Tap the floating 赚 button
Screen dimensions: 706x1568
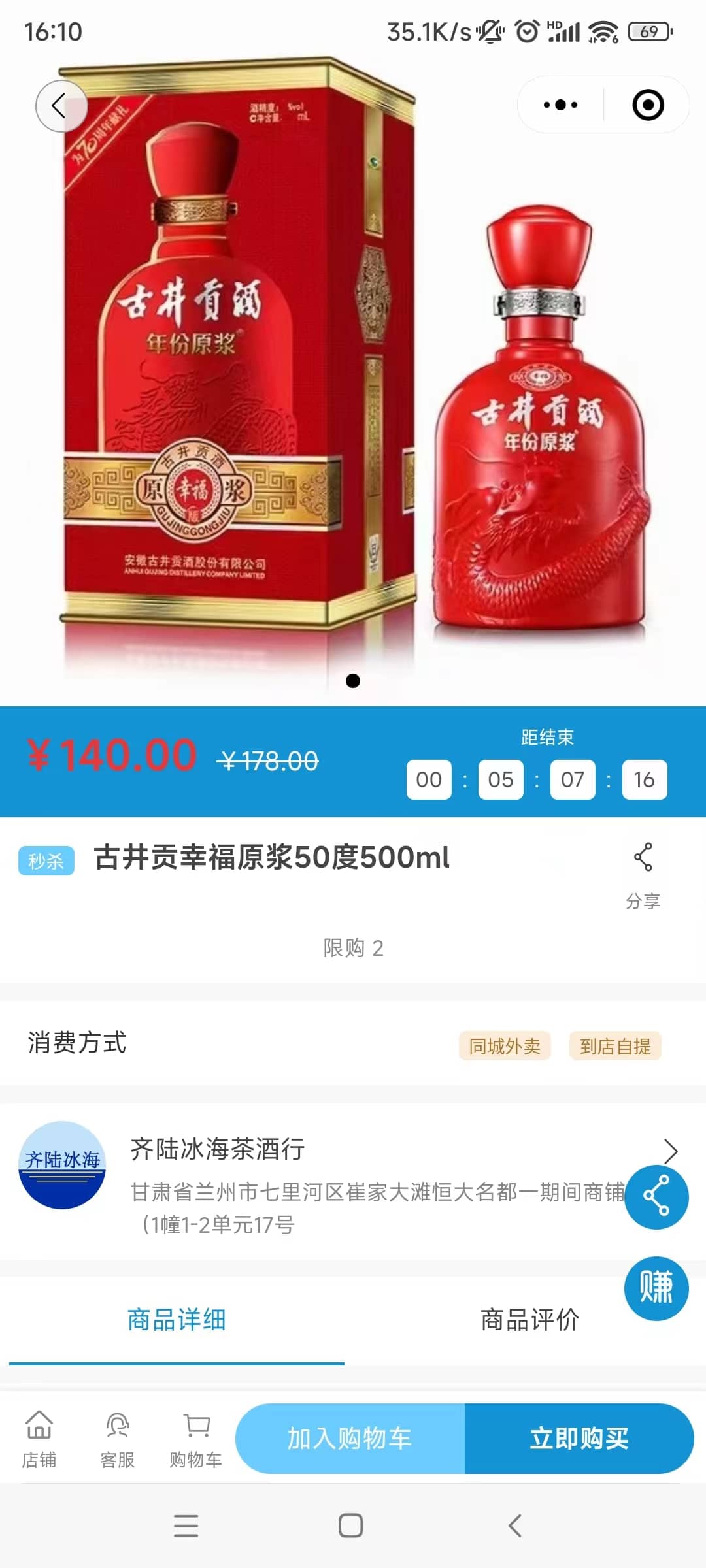(x=656, y=1288)
